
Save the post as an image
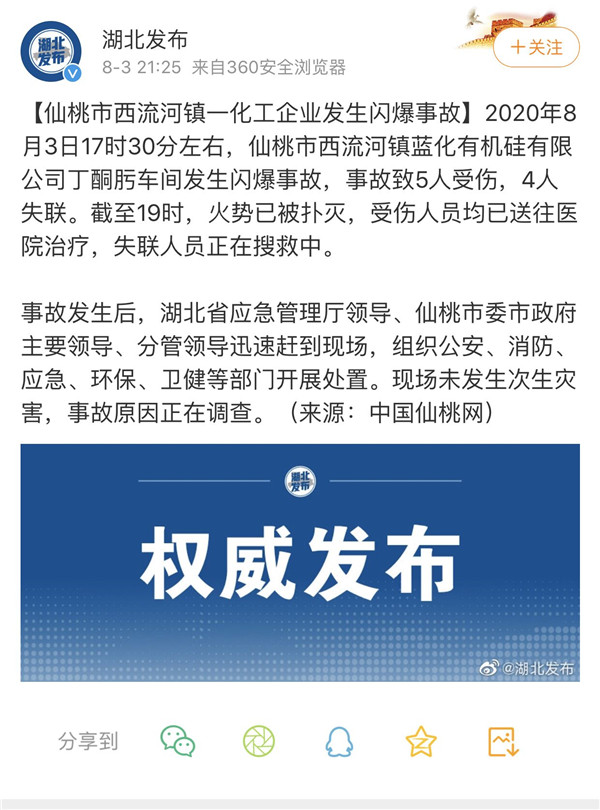(503, 740)
